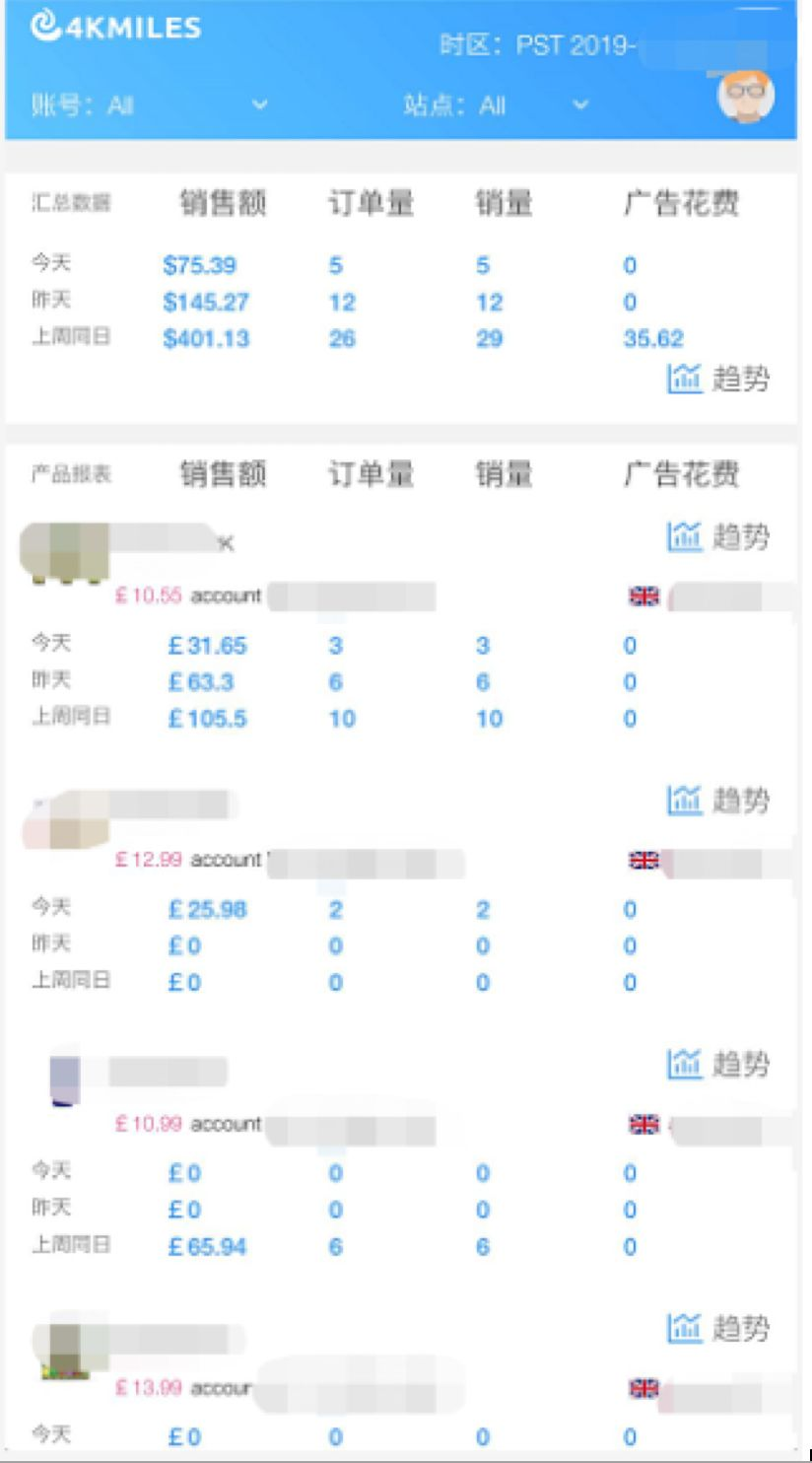Screen dimensions: 812x1463
Task: Open 趋势 for the £13.99 product
Action: pyautogui.click(x=718, y=1328)
